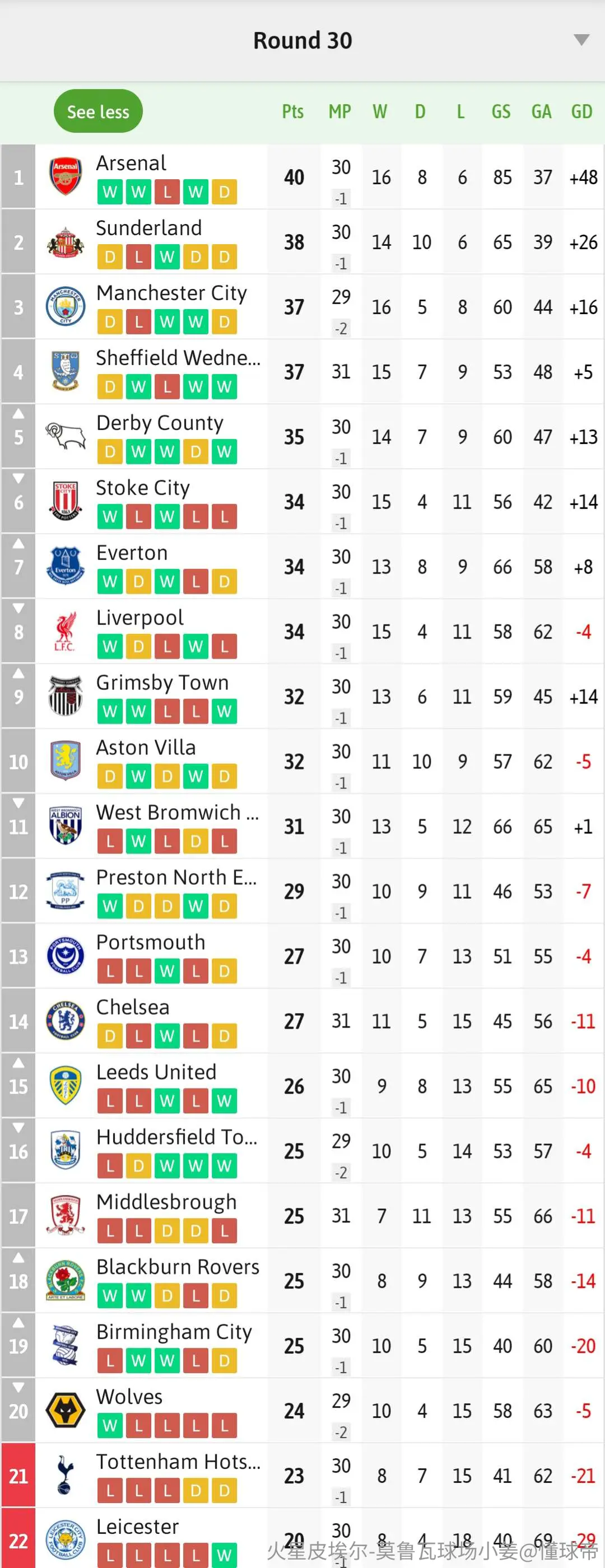
Task: Open Tottenham Hotspur team row
Action: 302,1476
